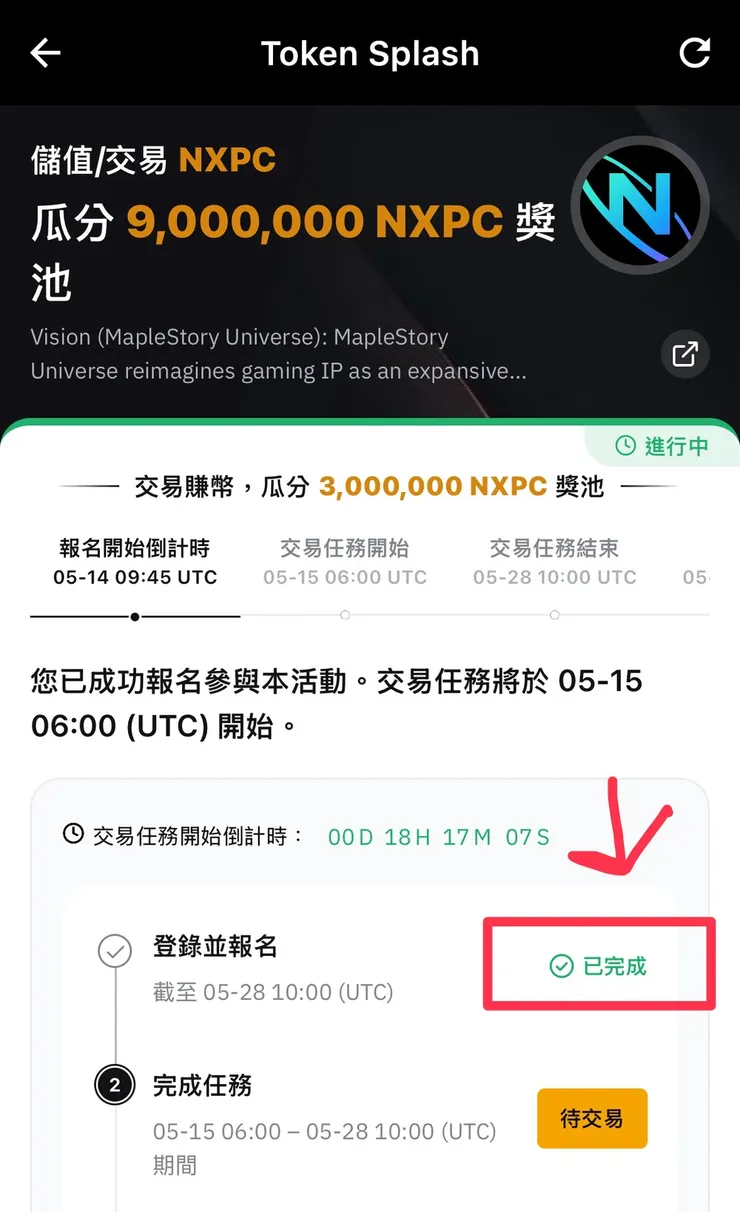Click the checkmark circle next to 登錄並報名
The image size is (740, 1212).
[113, 949]
